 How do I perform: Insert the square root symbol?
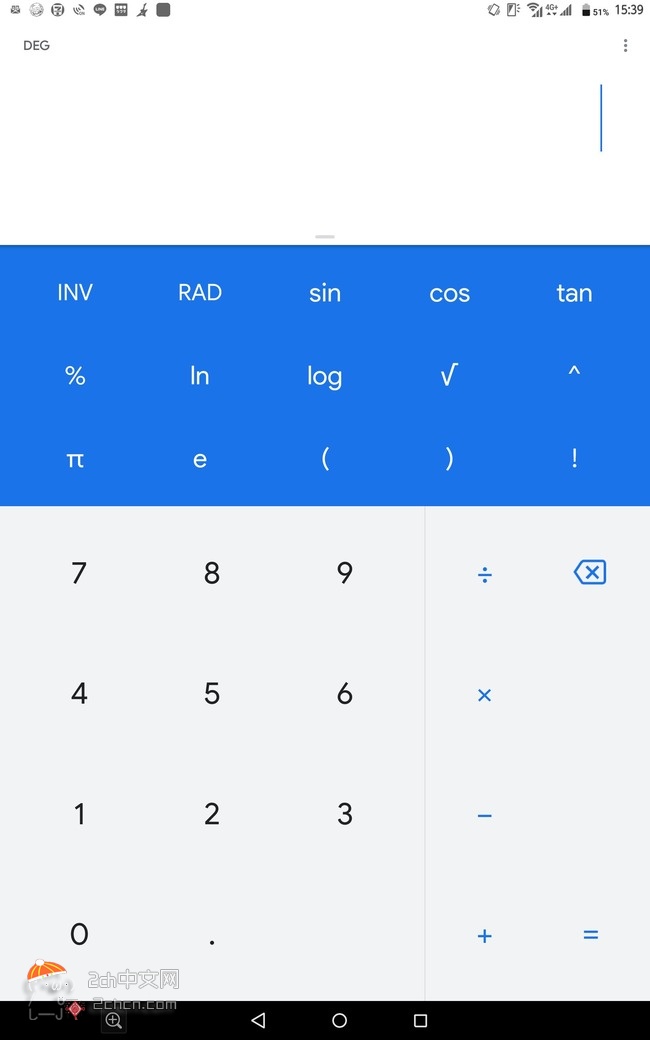[449, 376]
